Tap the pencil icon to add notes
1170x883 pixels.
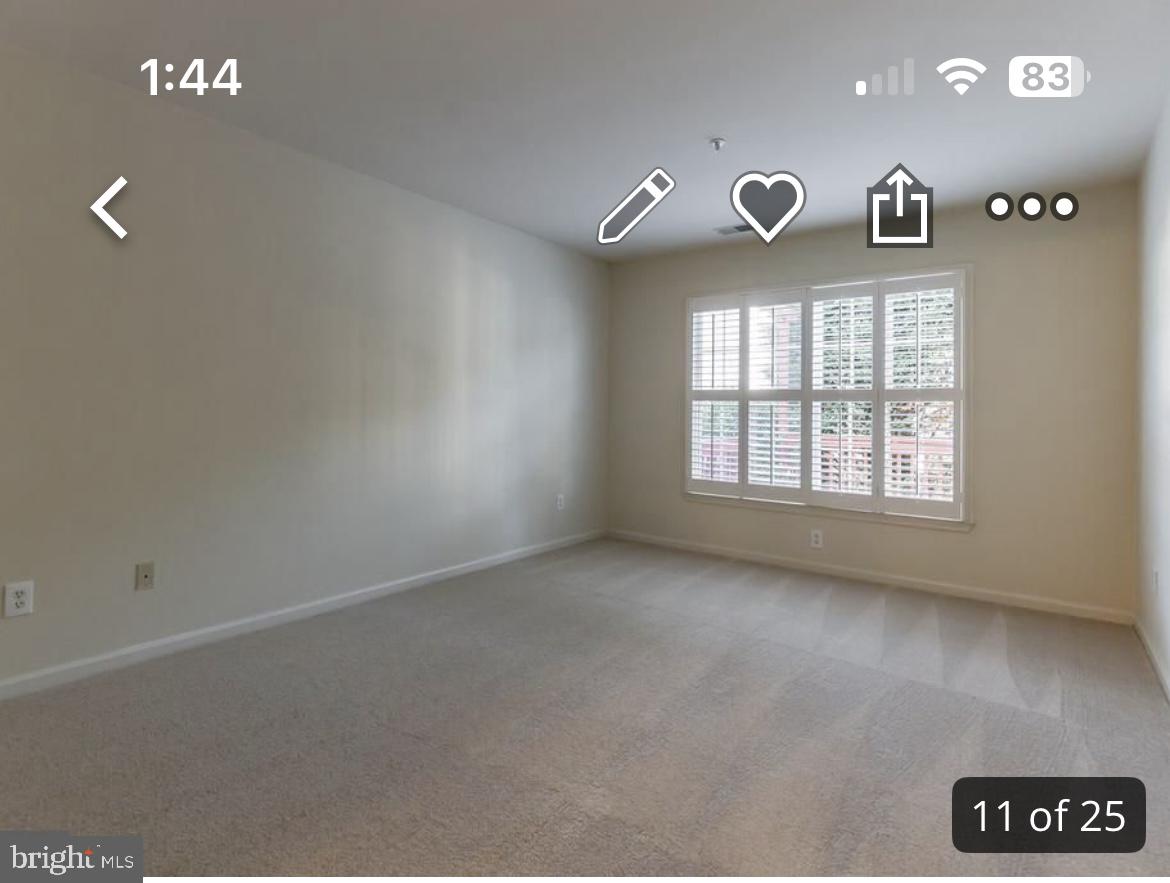click(x=636, y=207)
